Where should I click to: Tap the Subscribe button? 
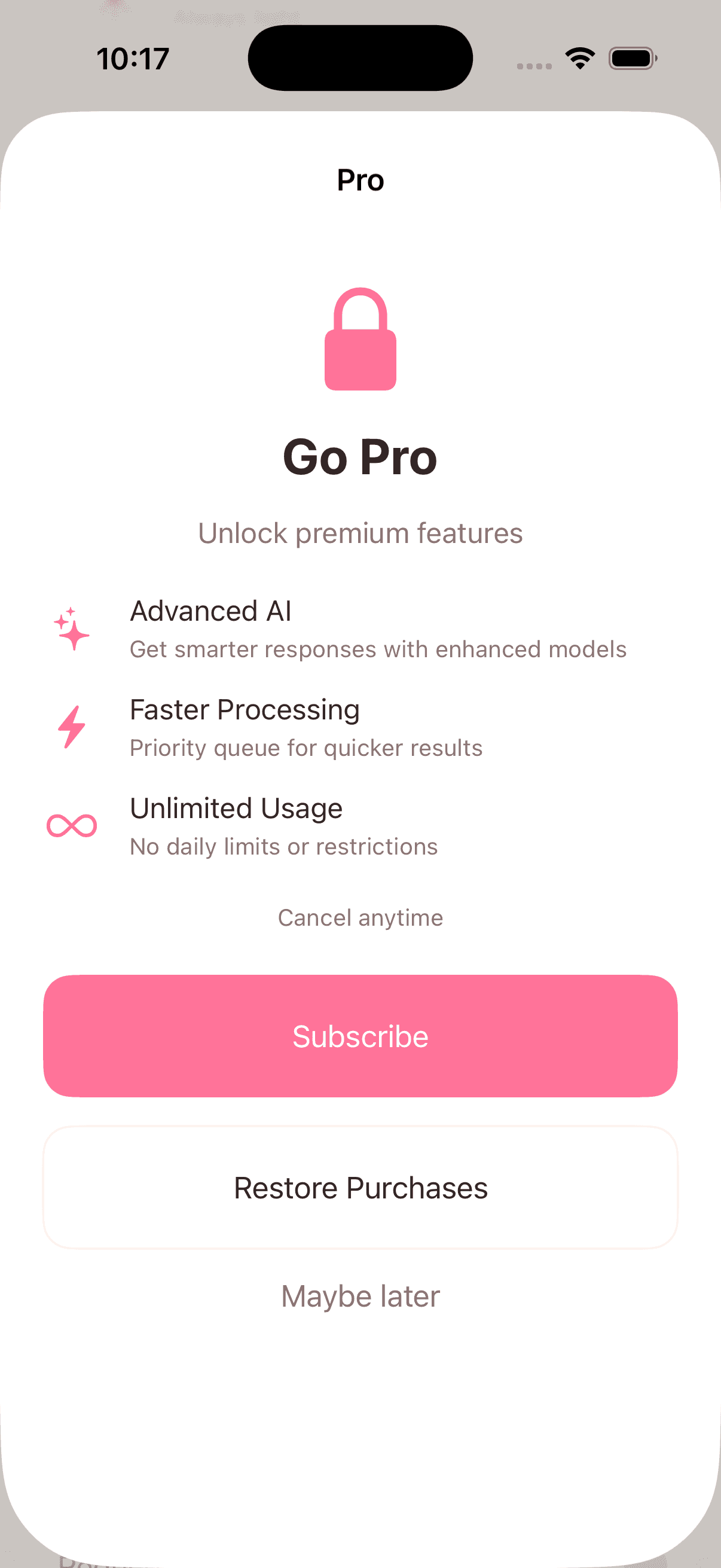click(x=360, y=1036)
